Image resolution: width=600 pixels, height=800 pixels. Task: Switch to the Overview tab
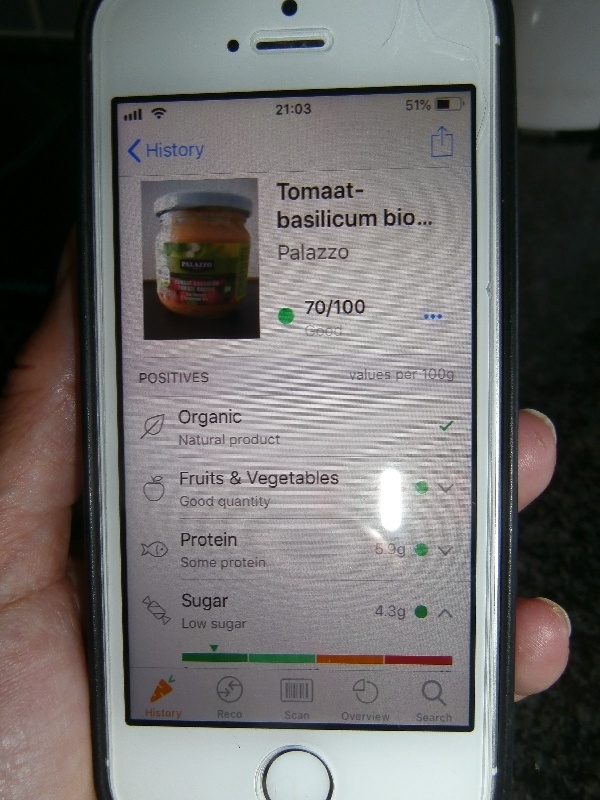pyautogui.click(x=365, y=697)
